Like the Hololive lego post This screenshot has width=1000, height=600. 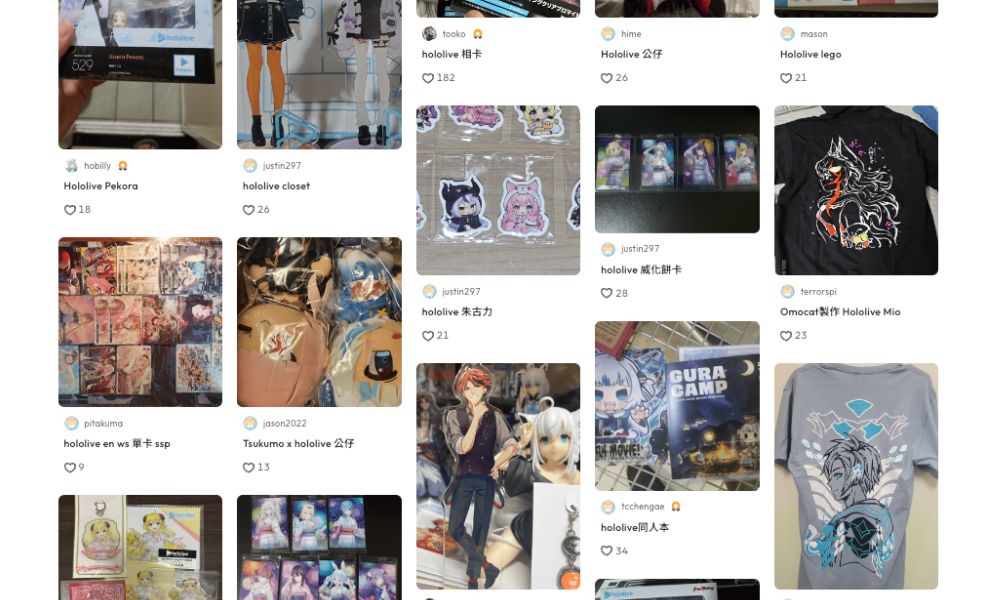786,78
